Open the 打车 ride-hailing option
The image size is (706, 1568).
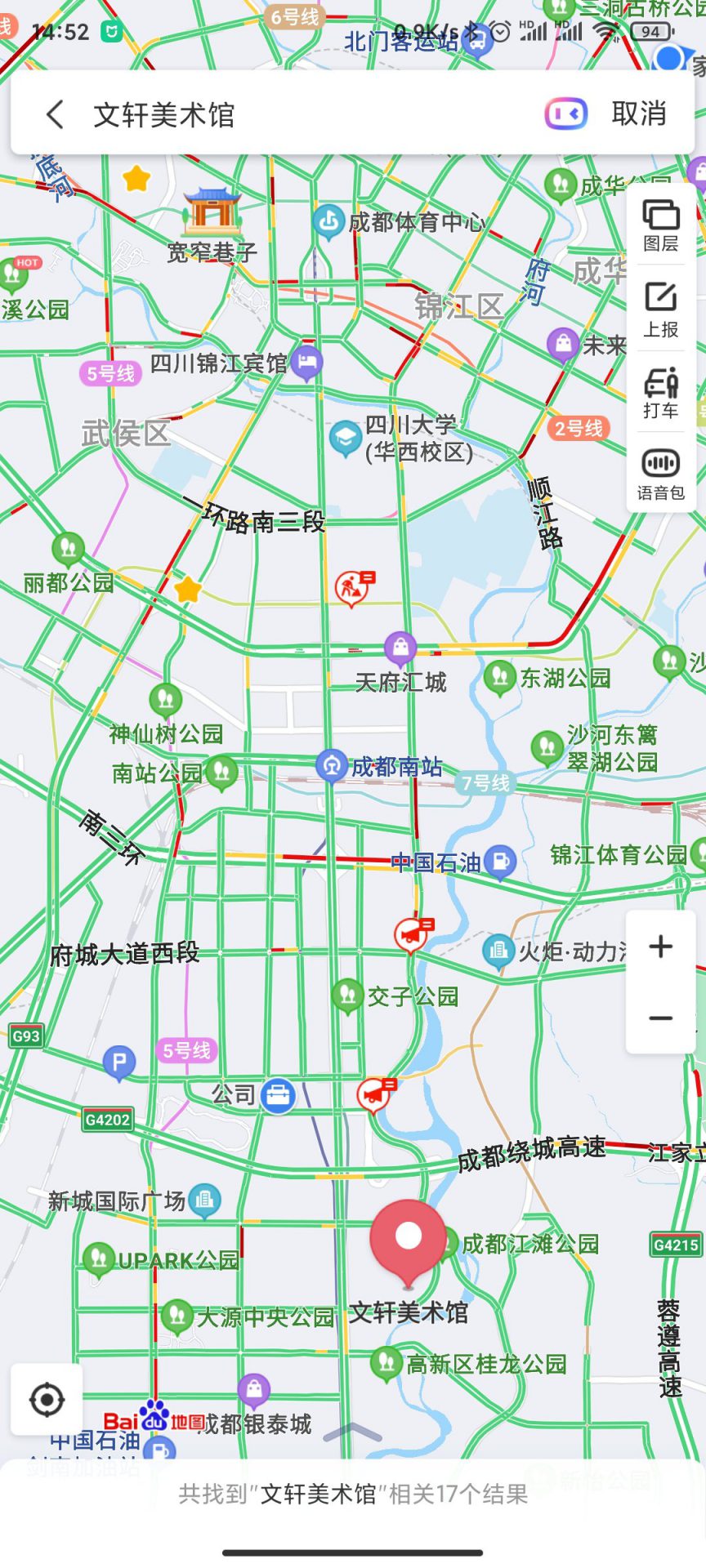click(x=660, y=392)
